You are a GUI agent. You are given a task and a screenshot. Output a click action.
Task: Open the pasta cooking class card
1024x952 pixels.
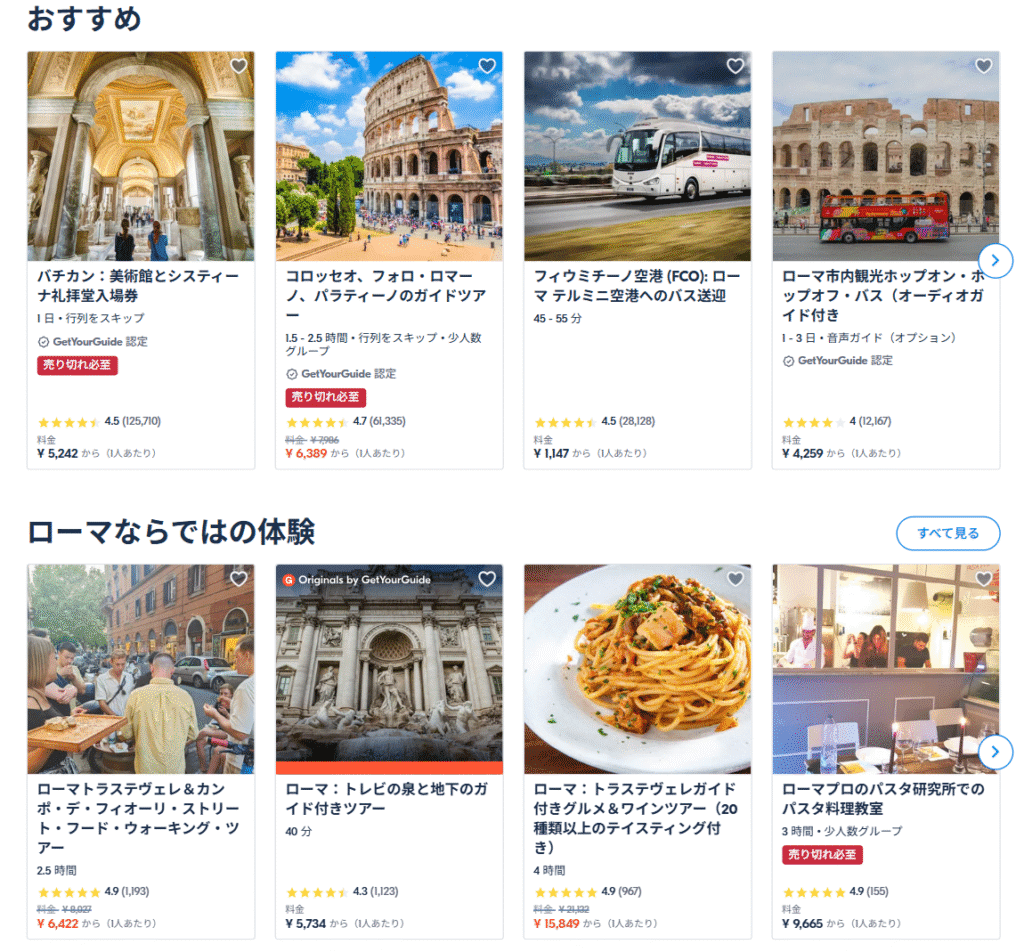[884, 798]
